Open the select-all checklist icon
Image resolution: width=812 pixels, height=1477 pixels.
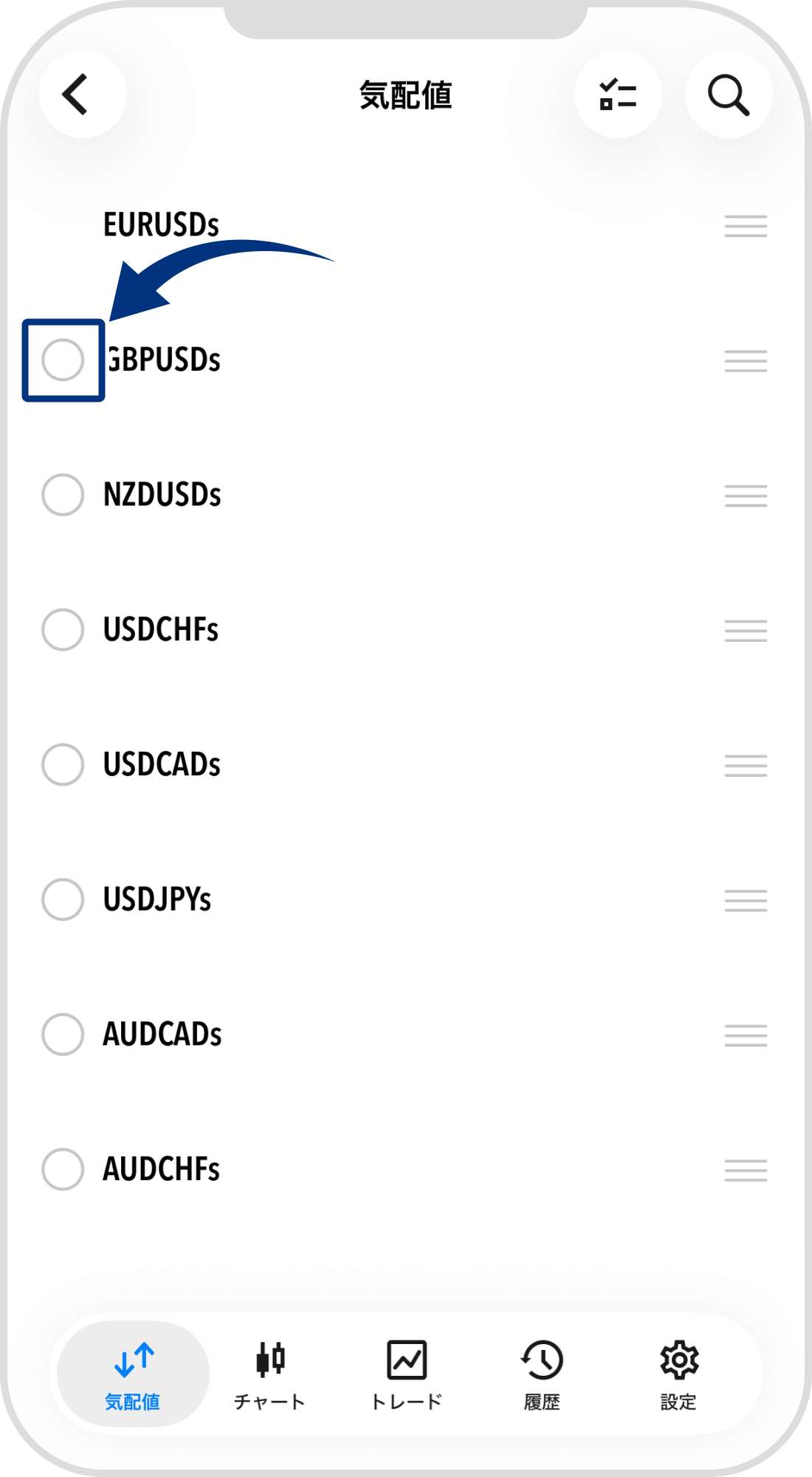(x=618, y=95)
